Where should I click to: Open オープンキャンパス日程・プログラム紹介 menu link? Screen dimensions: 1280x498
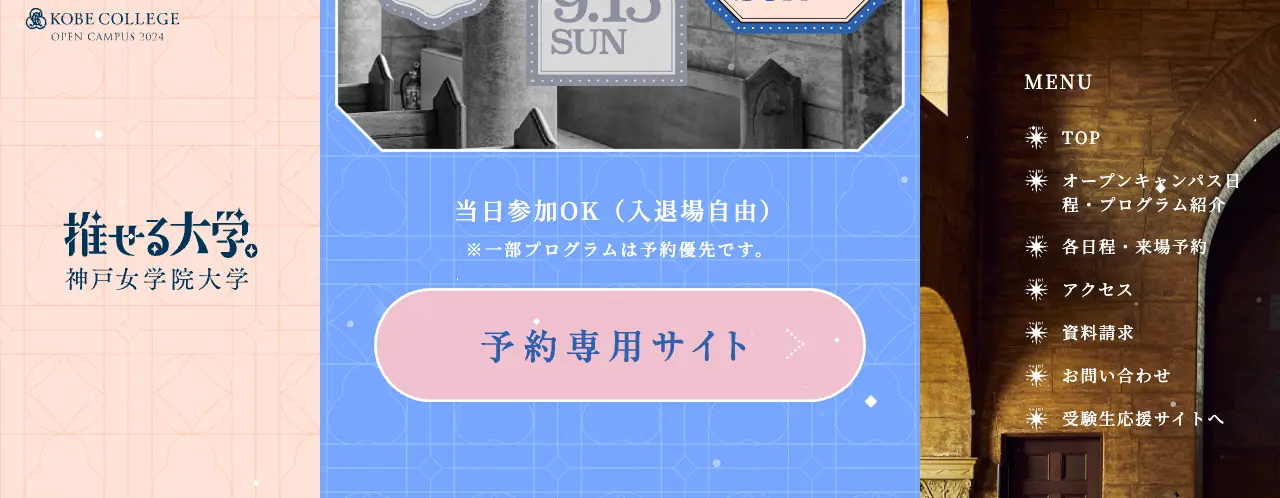pyautogui.click(x=1150, y=193)
